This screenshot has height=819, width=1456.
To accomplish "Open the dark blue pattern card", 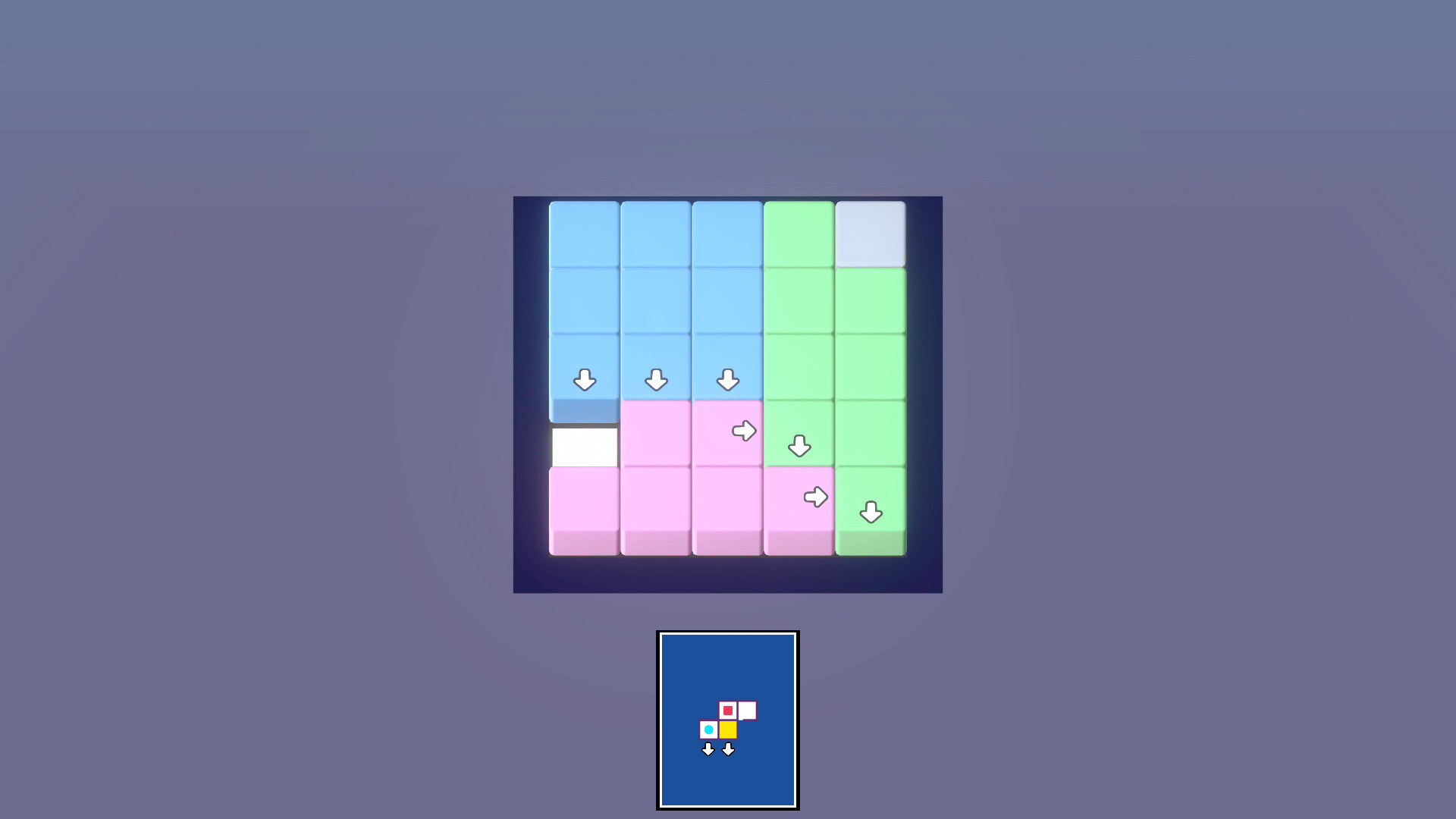I will pos(727,720).
